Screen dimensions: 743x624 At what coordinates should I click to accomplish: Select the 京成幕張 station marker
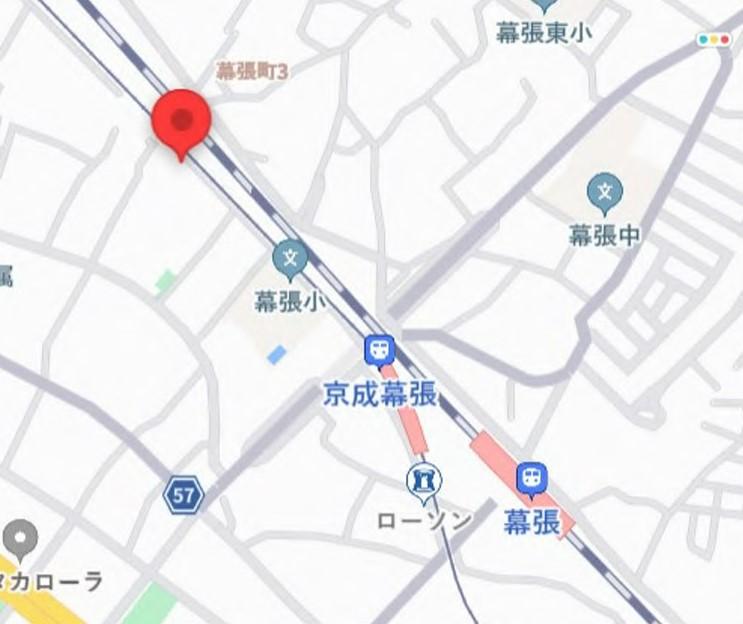click(379, 351)
